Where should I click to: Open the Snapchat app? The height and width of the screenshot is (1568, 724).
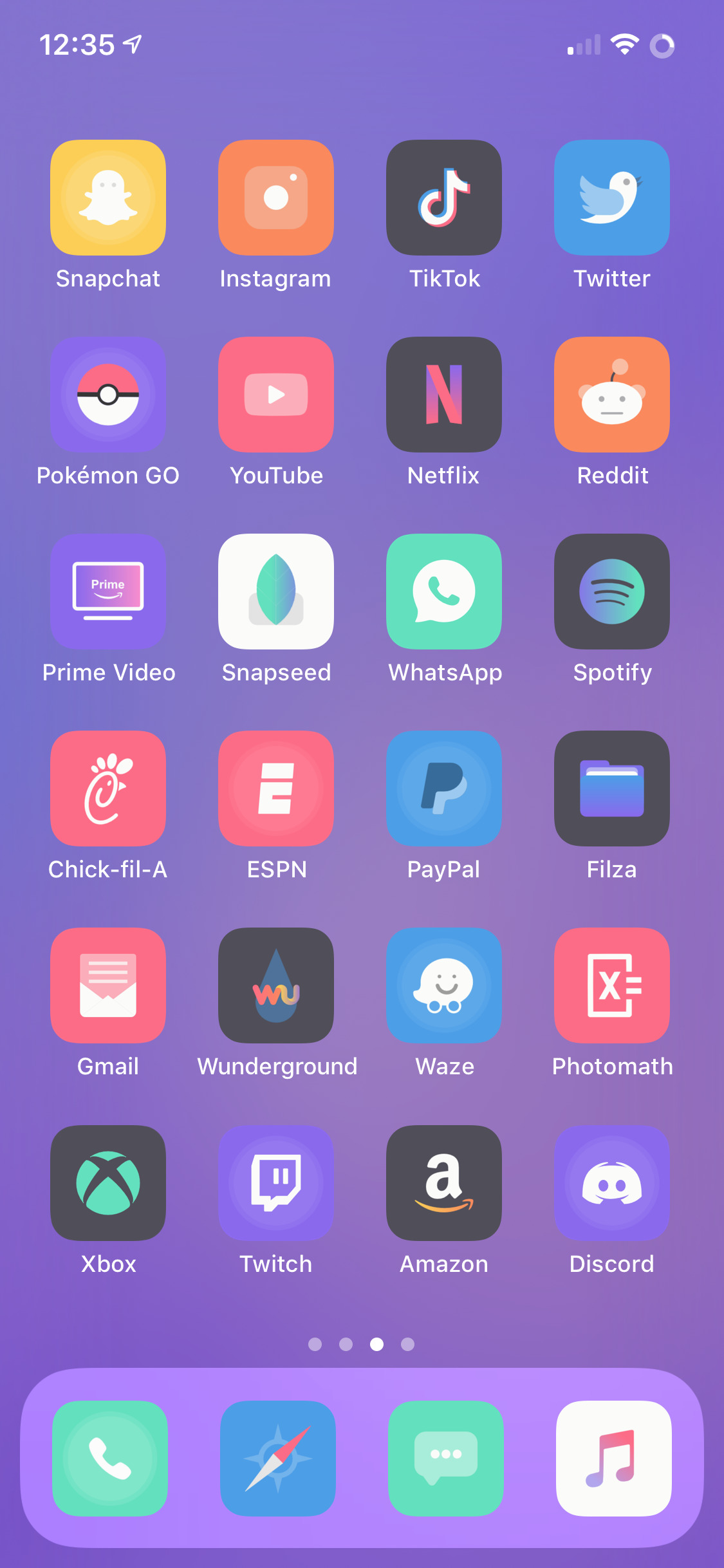(108, 198)
